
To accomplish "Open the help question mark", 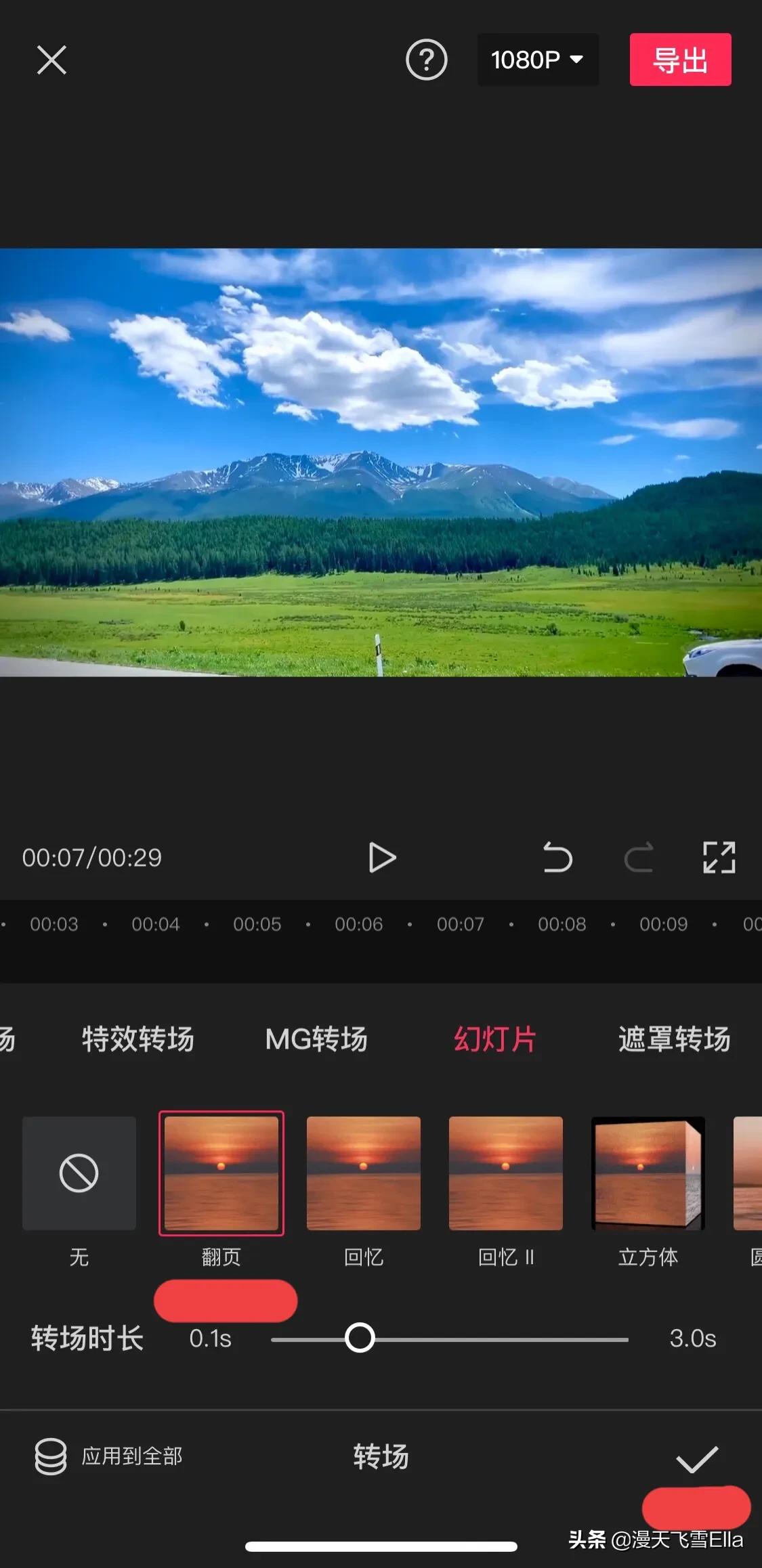I will coord(426,60).
